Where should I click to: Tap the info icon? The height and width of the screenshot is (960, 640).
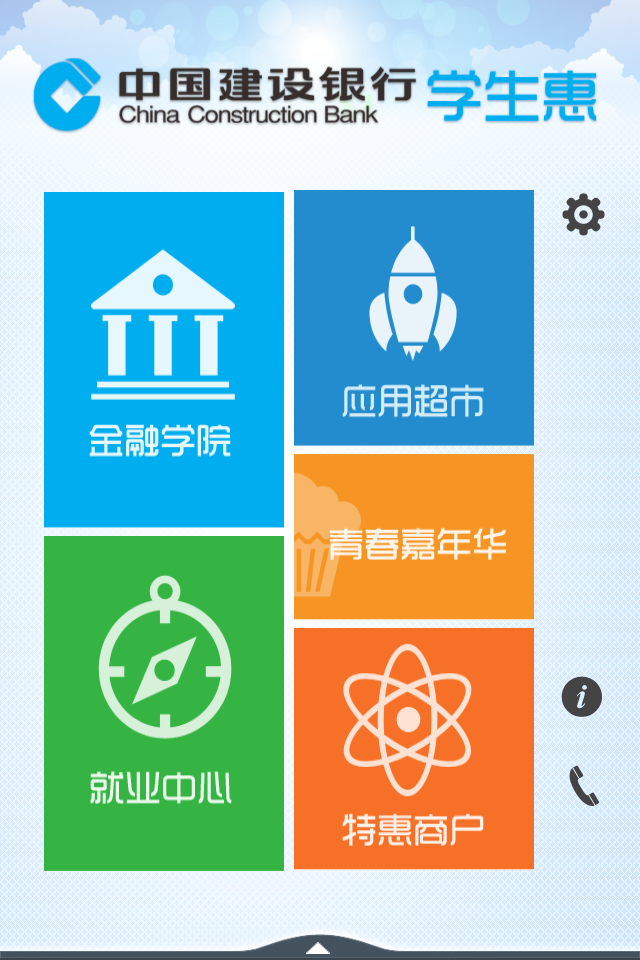582,696
